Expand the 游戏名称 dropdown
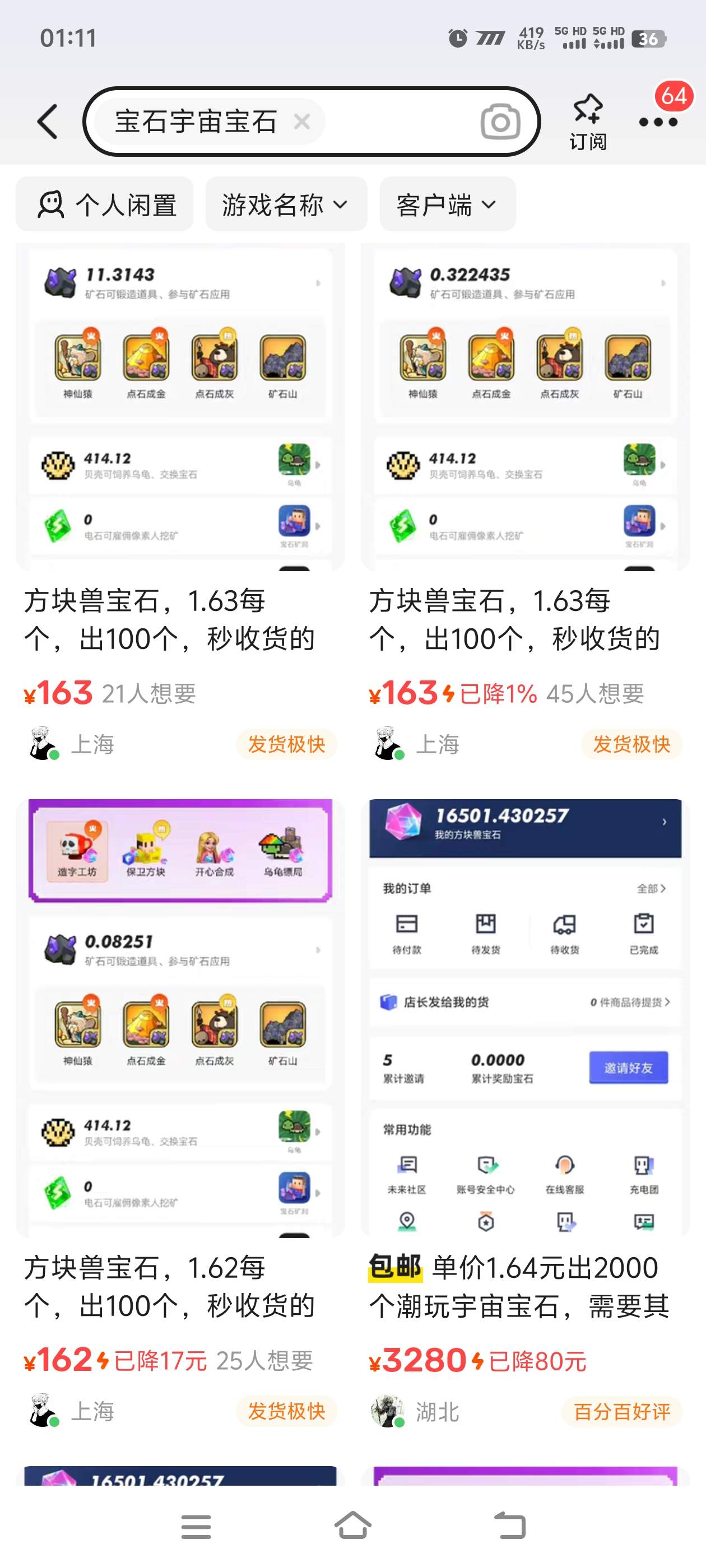The height and width of the screenshot is (1568, 706). [x=286, y=204]
